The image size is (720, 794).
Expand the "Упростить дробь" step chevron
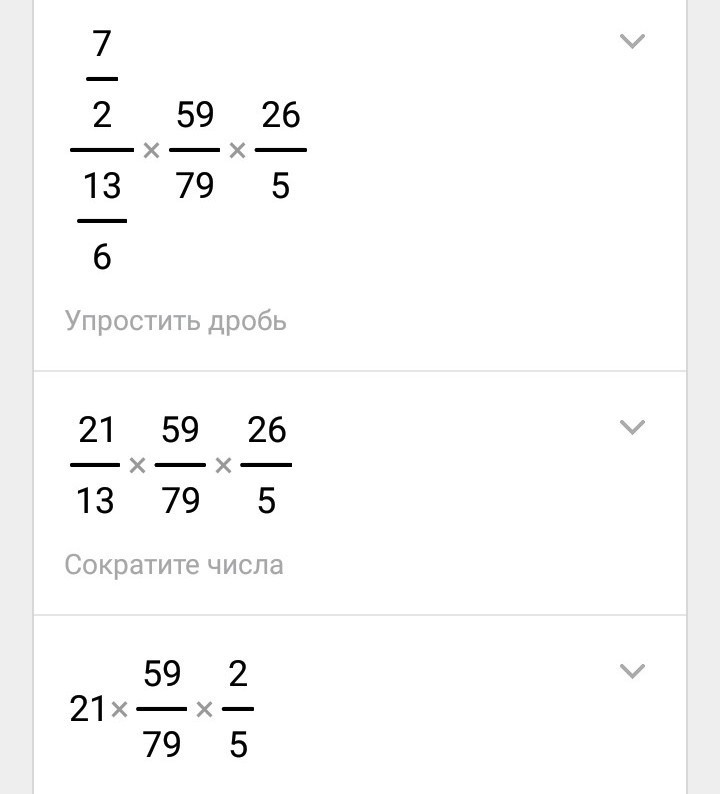pos(632,42)
